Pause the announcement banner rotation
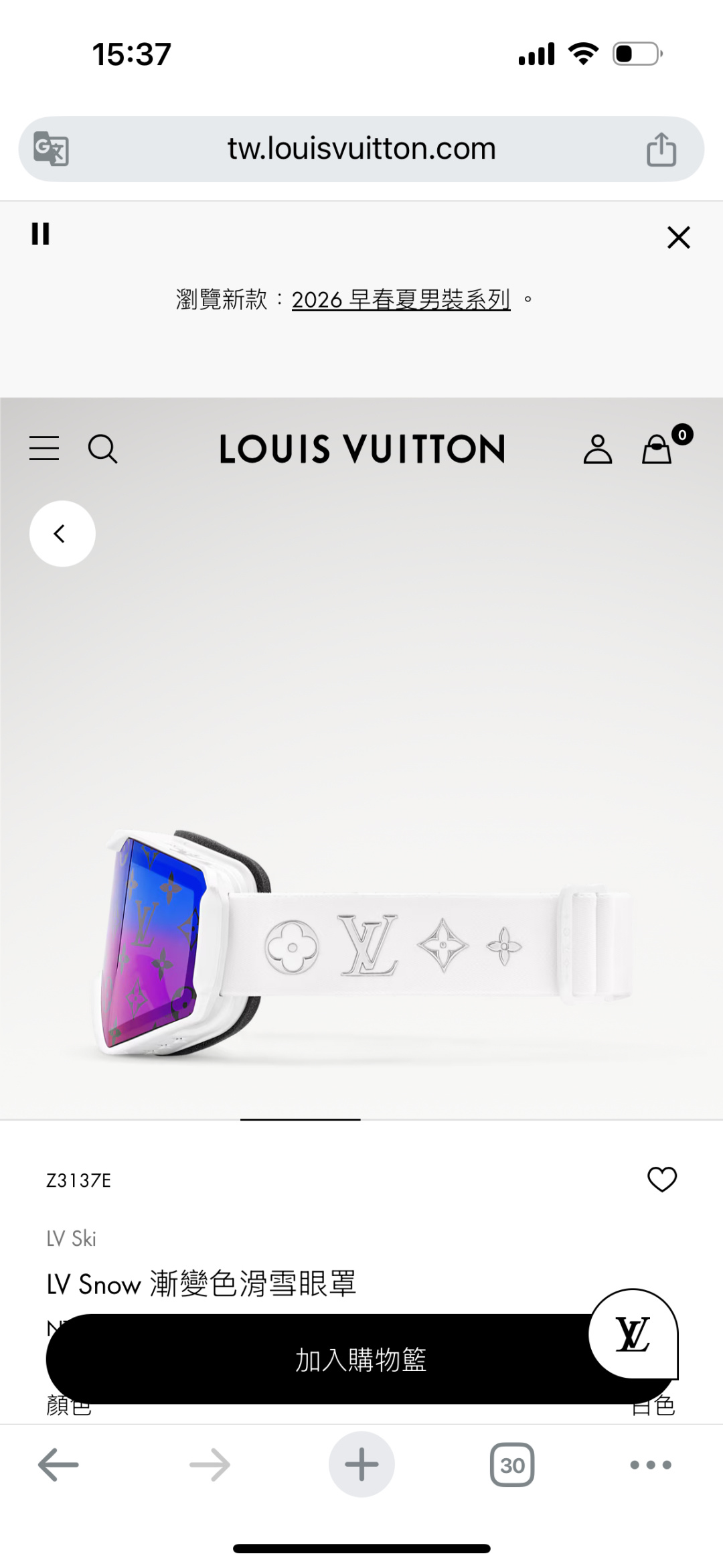Screen dimensions: 723x1568 (x=41, y=234)
